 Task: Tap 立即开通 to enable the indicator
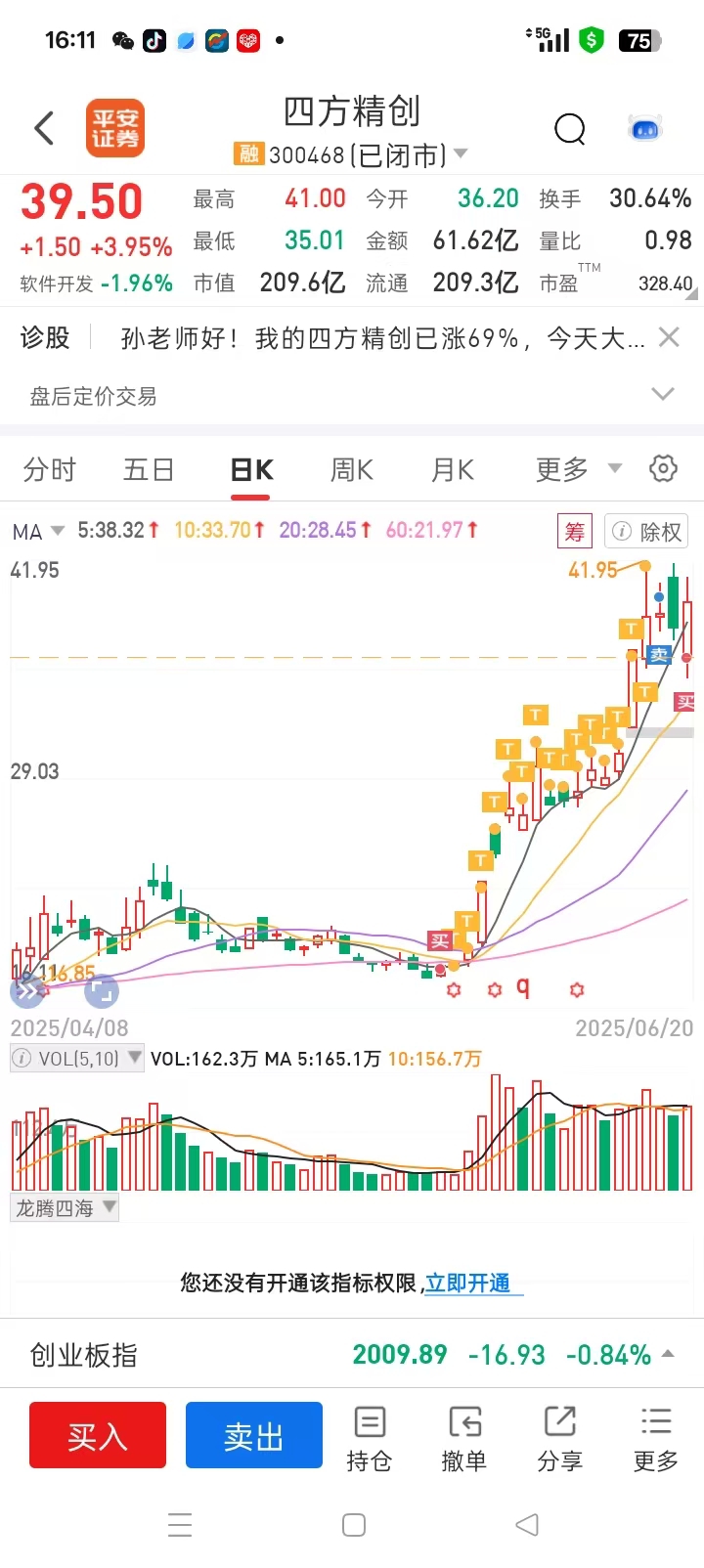(x=468, y=1283)
